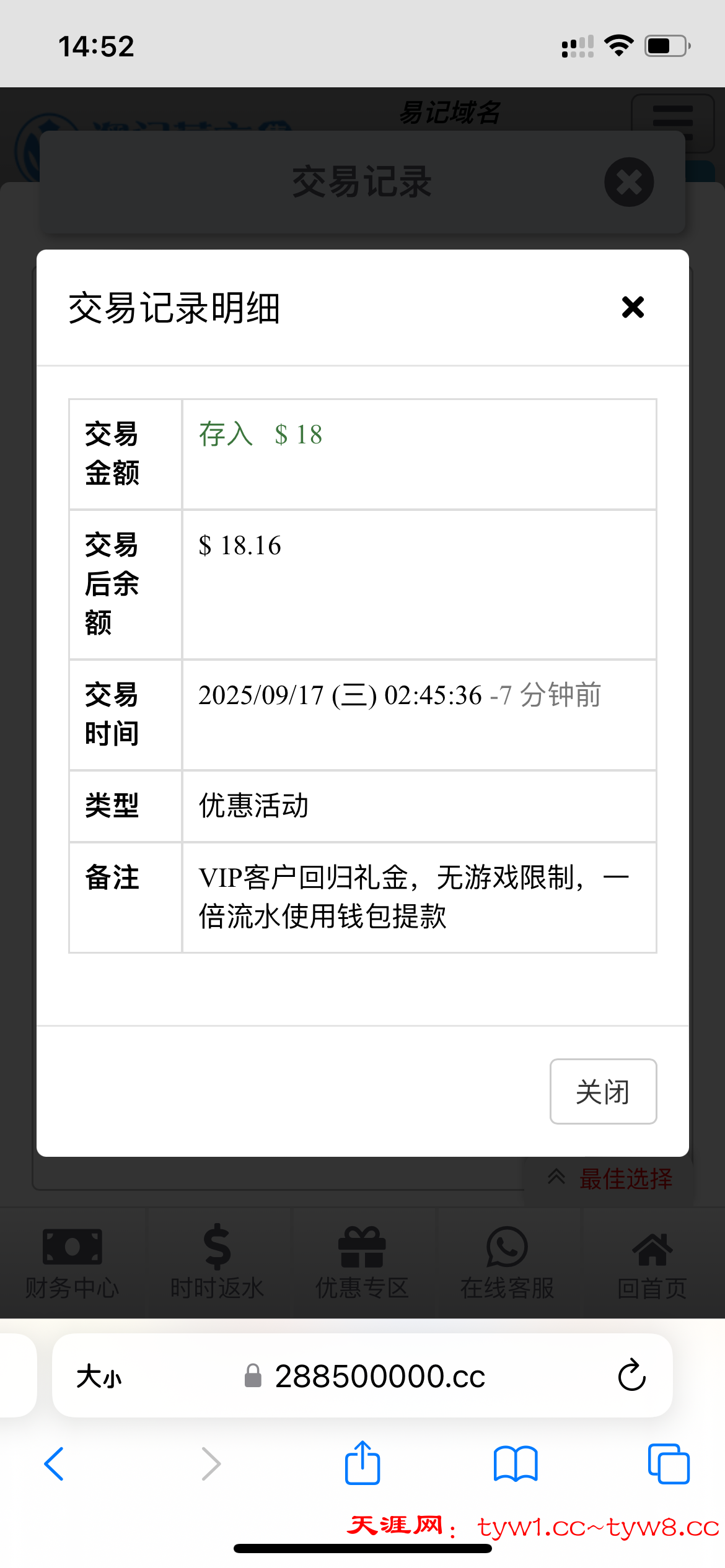Tap the 关闭 button
The width and height of the screenshot is (725, 1568).
(603, 1091)
